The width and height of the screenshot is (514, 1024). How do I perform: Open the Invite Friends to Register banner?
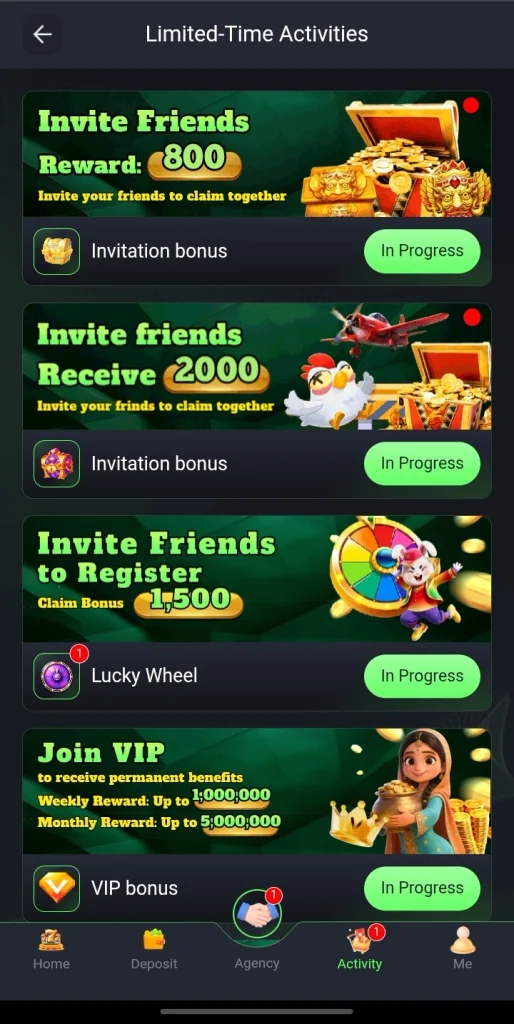(257, 579)
